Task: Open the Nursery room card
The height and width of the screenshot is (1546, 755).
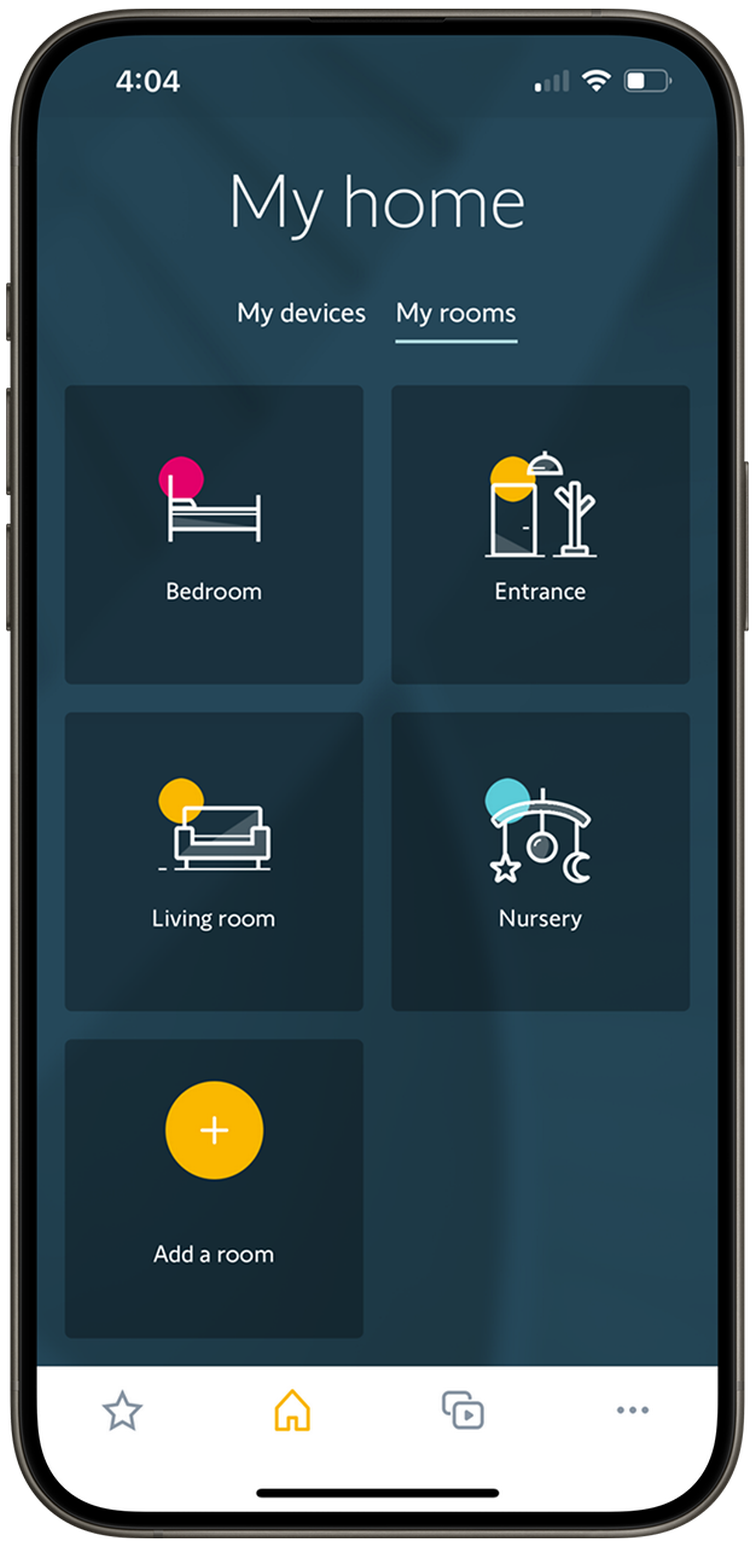Action: pyautogui.click(x=540, y=861)
